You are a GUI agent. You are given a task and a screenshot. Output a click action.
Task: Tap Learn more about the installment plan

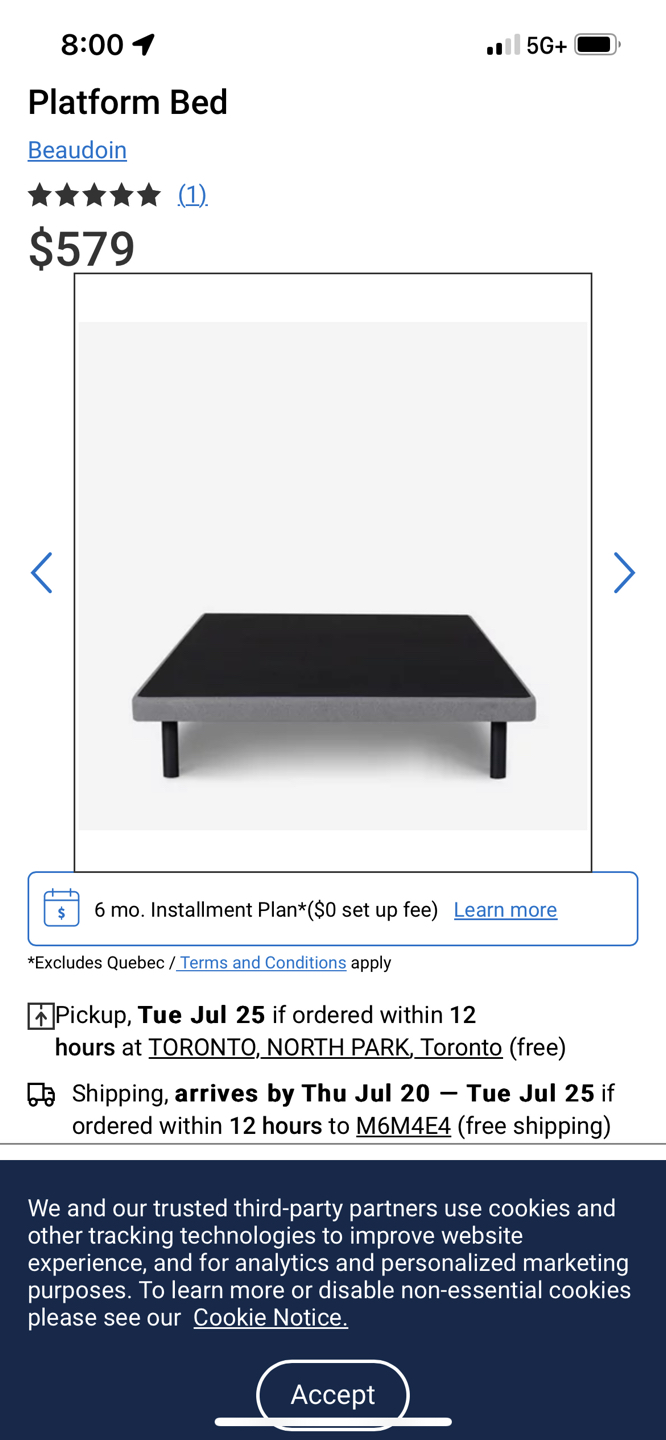[x=505, y=910]
